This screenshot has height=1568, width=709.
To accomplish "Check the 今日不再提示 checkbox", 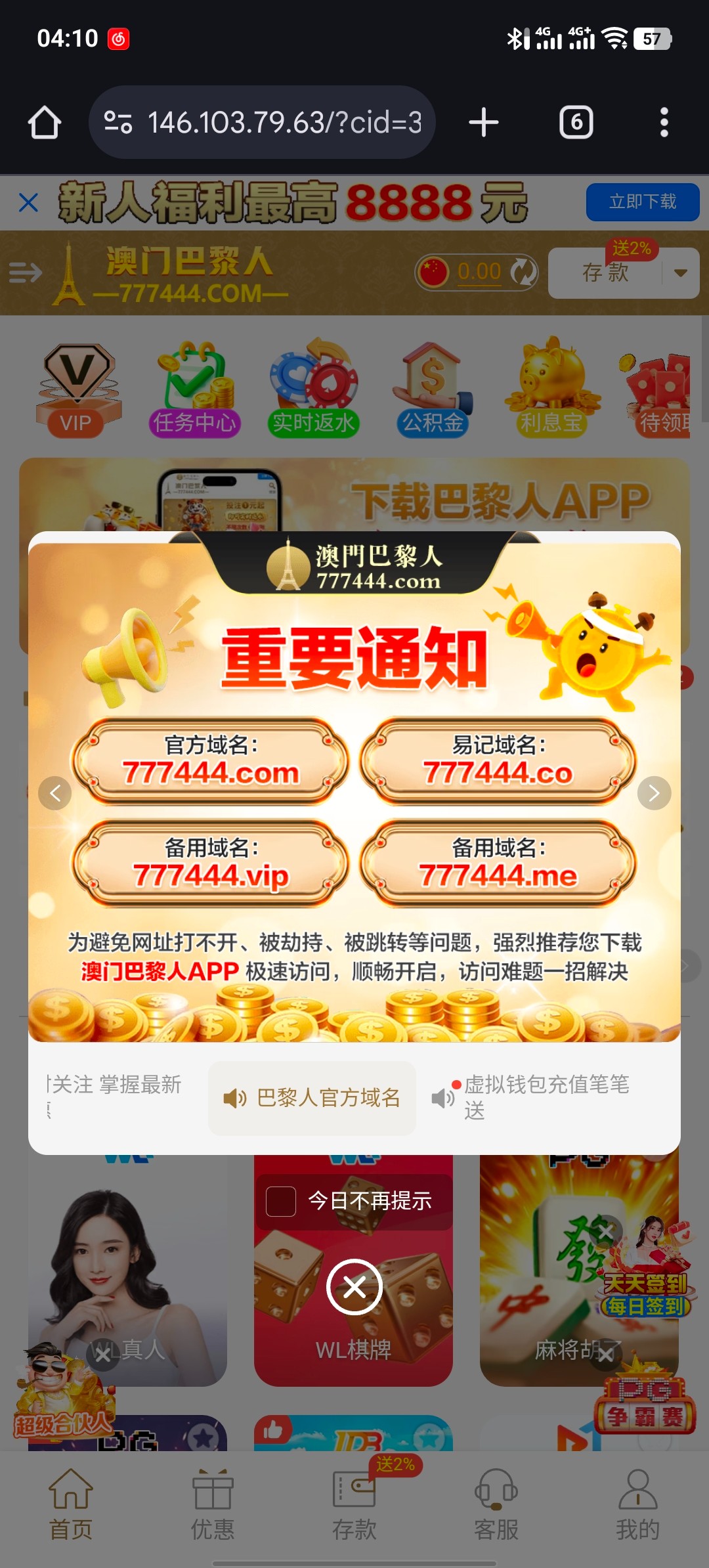I will coord(281,1202).
